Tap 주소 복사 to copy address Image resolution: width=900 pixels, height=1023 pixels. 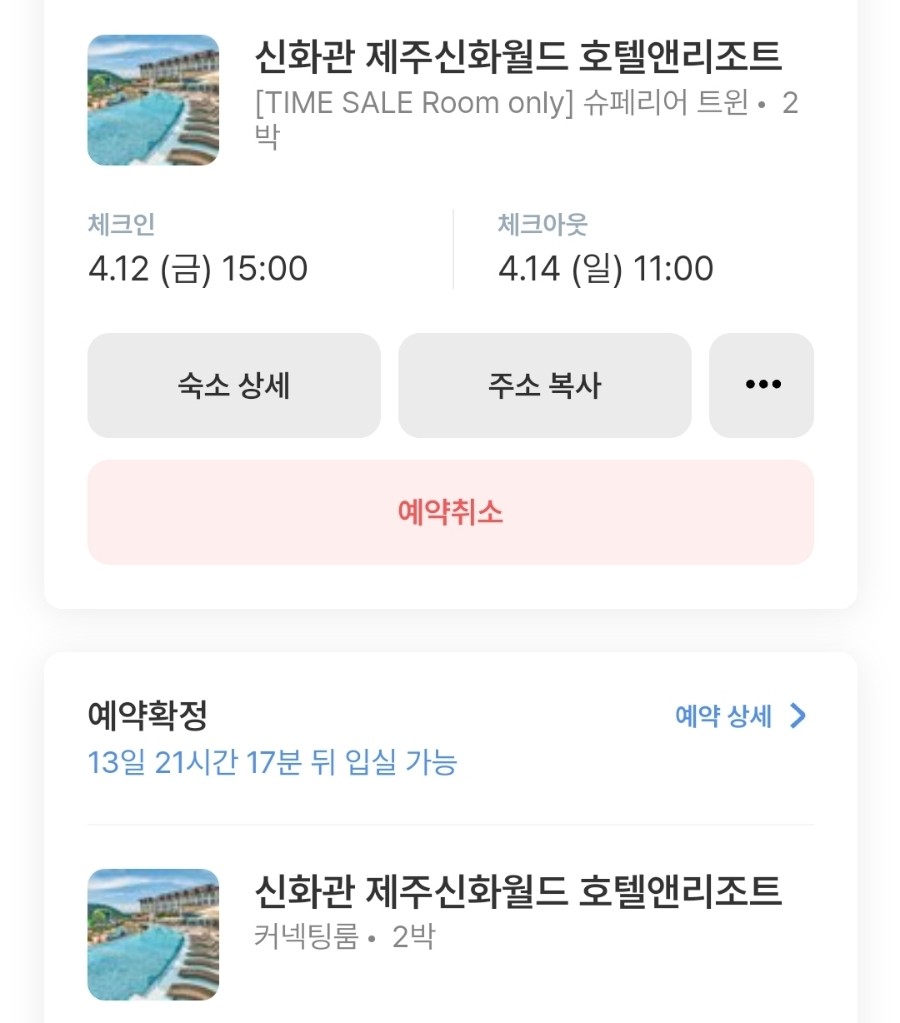[544, 385]
